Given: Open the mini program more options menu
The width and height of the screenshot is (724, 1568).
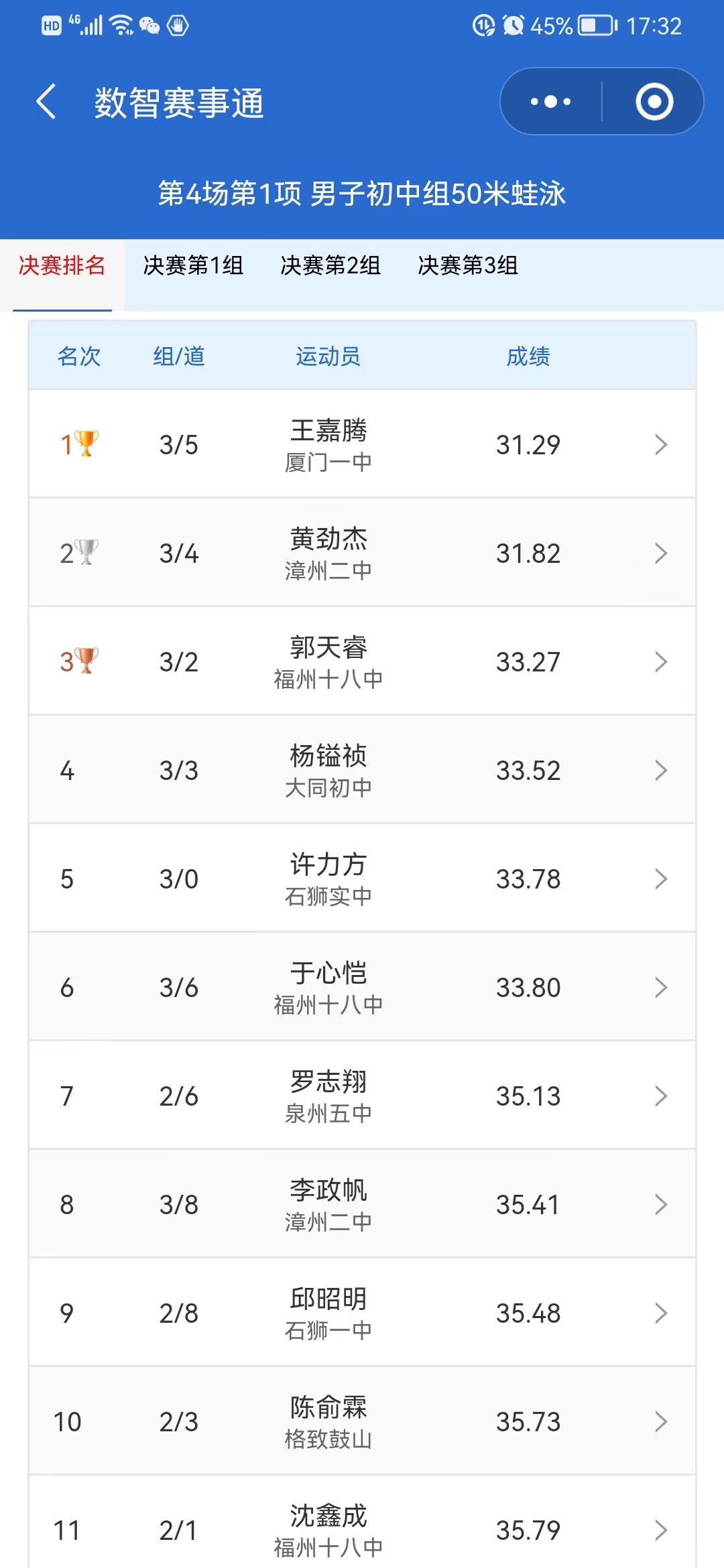Looking at the screenshot, I should pyautogui.click(x=550, y=102).
